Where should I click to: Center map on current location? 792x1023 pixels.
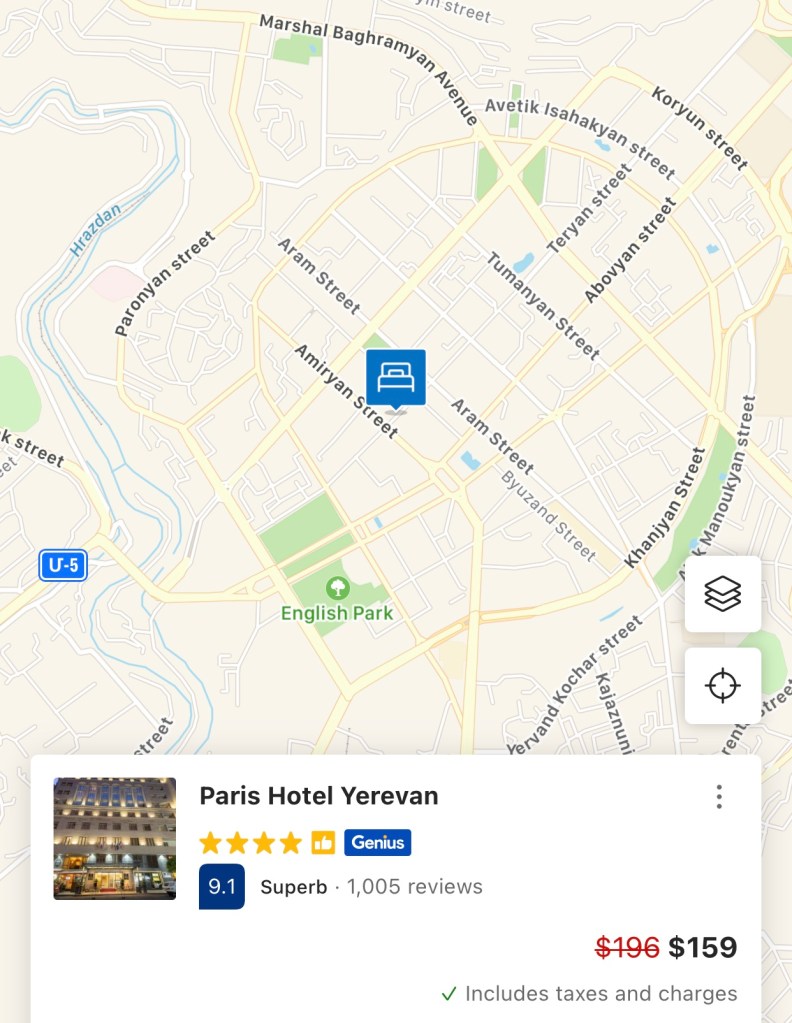[722, 686]
